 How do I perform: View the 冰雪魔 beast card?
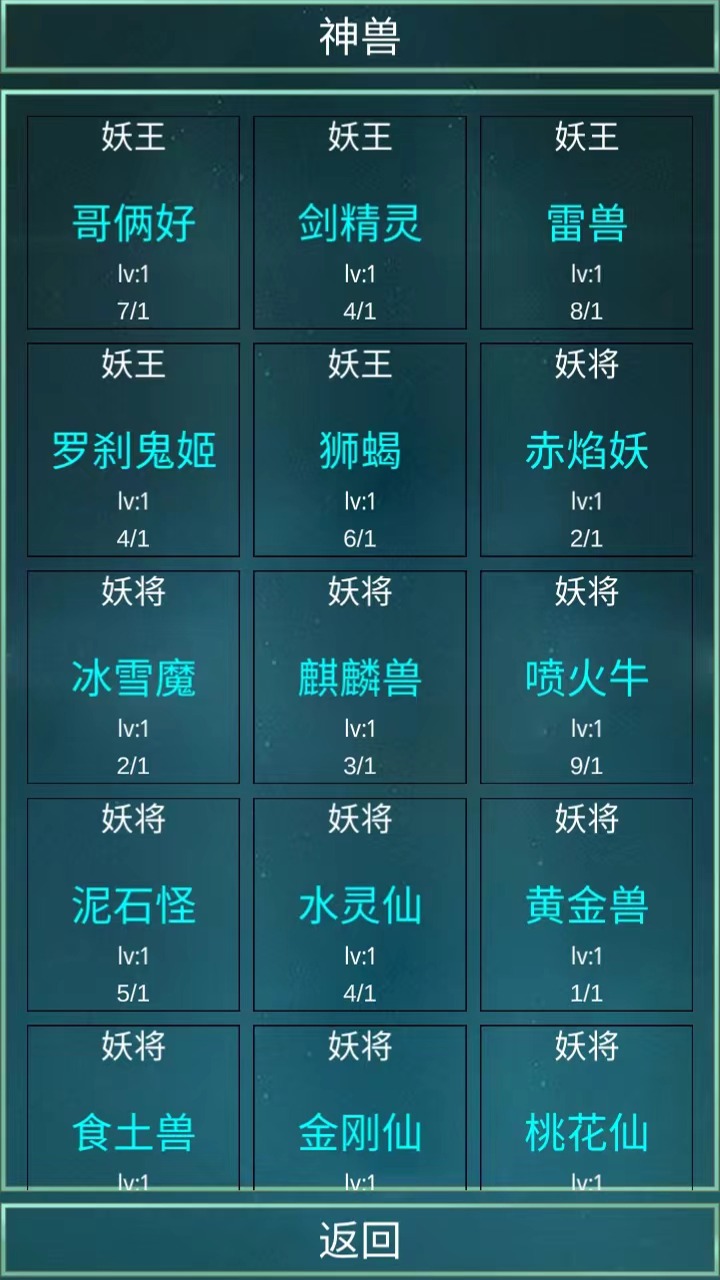point(133,677)
